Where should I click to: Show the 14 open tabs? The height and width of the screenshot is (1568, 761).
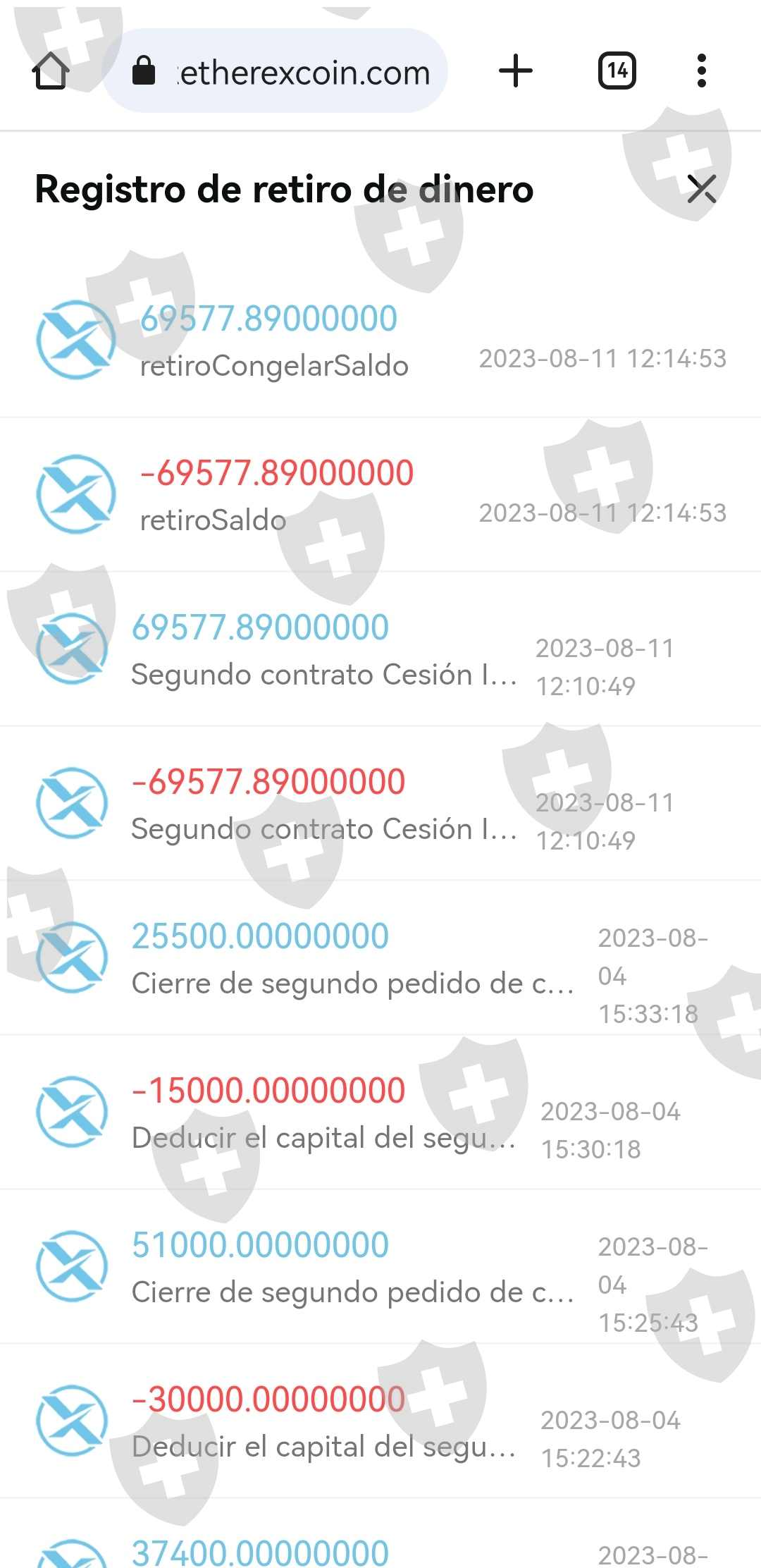[617, 71]
